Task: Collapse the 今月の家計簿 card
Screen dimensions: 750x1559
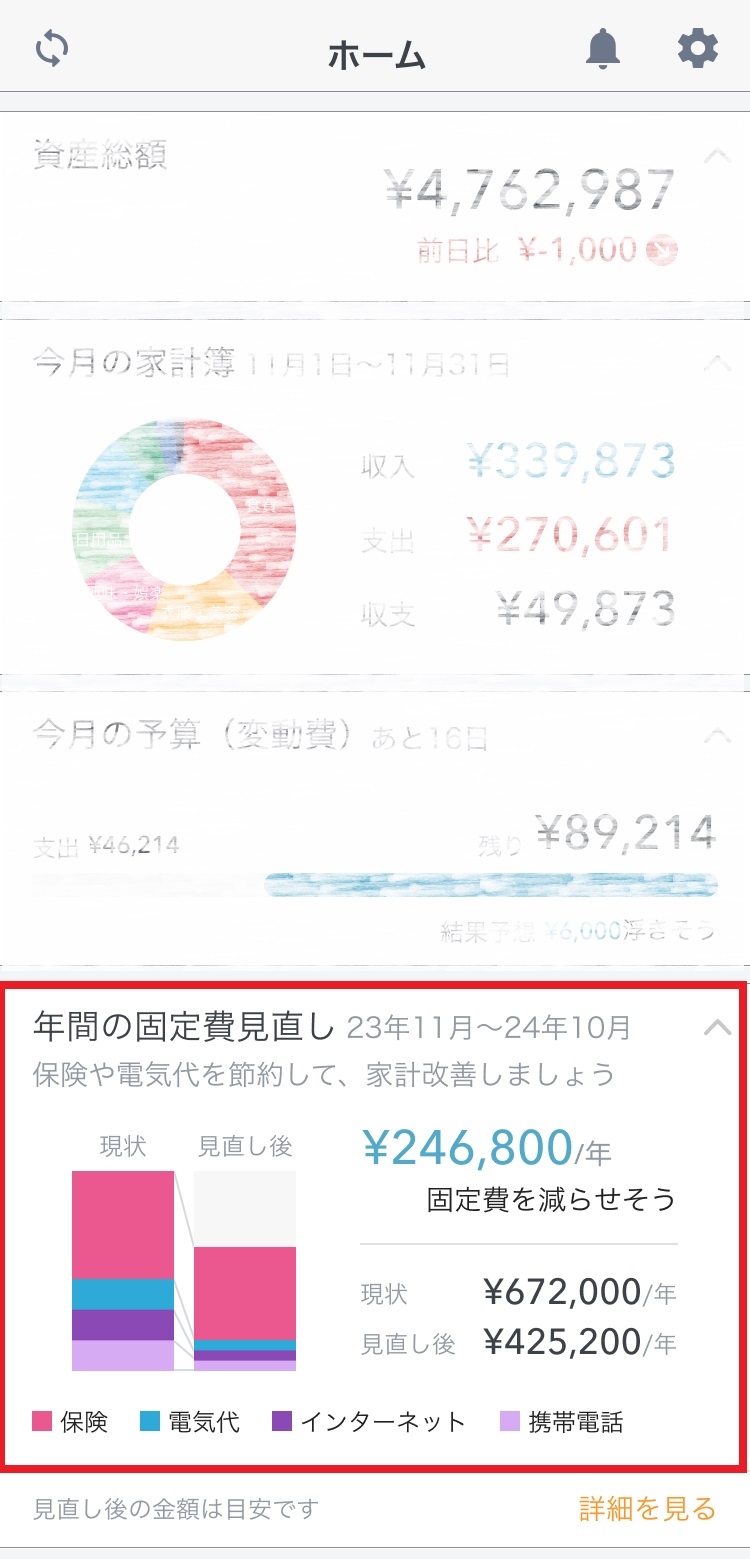Action: pos(717,361)
